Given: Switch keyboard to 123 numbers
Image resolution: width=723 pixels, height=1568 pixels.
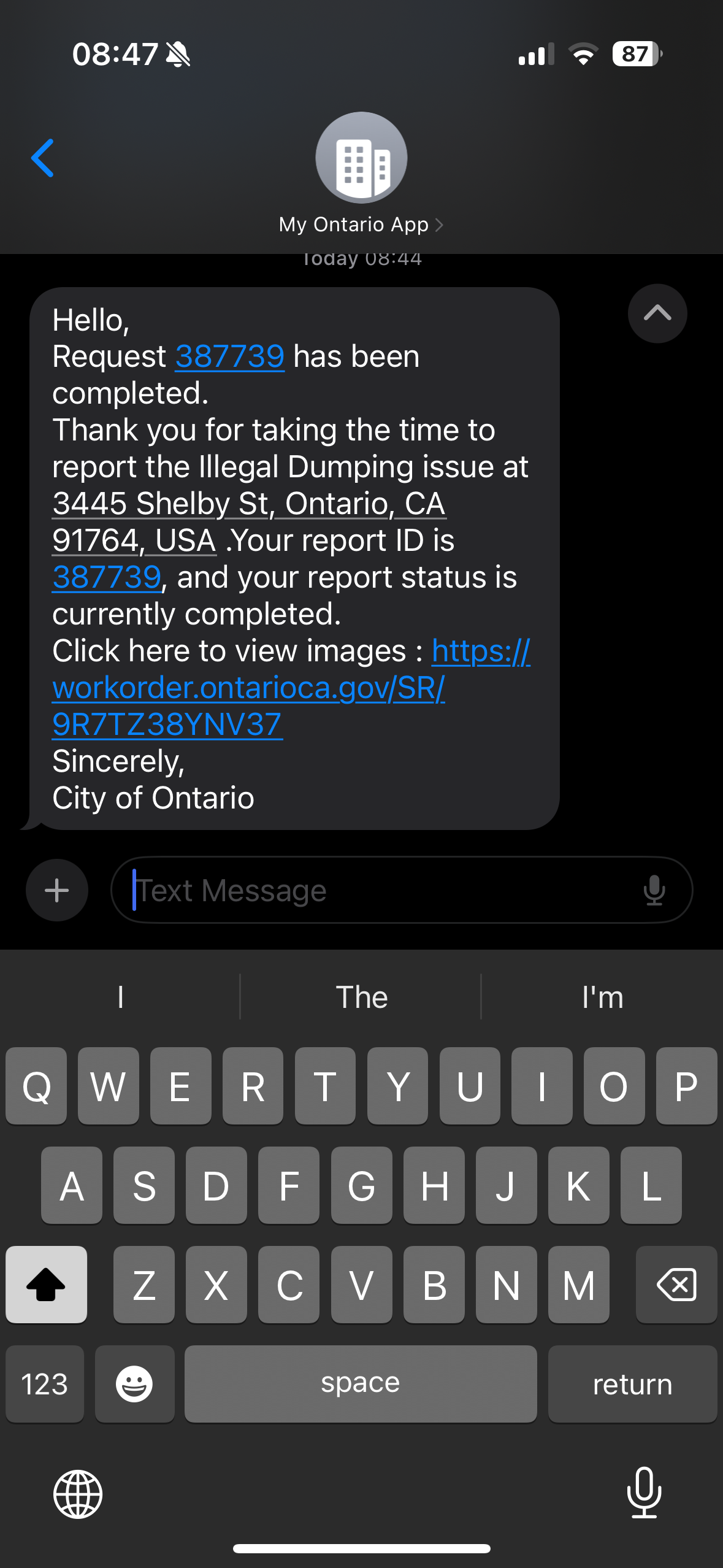Looking at the screenshot, I should [45, 1384].
